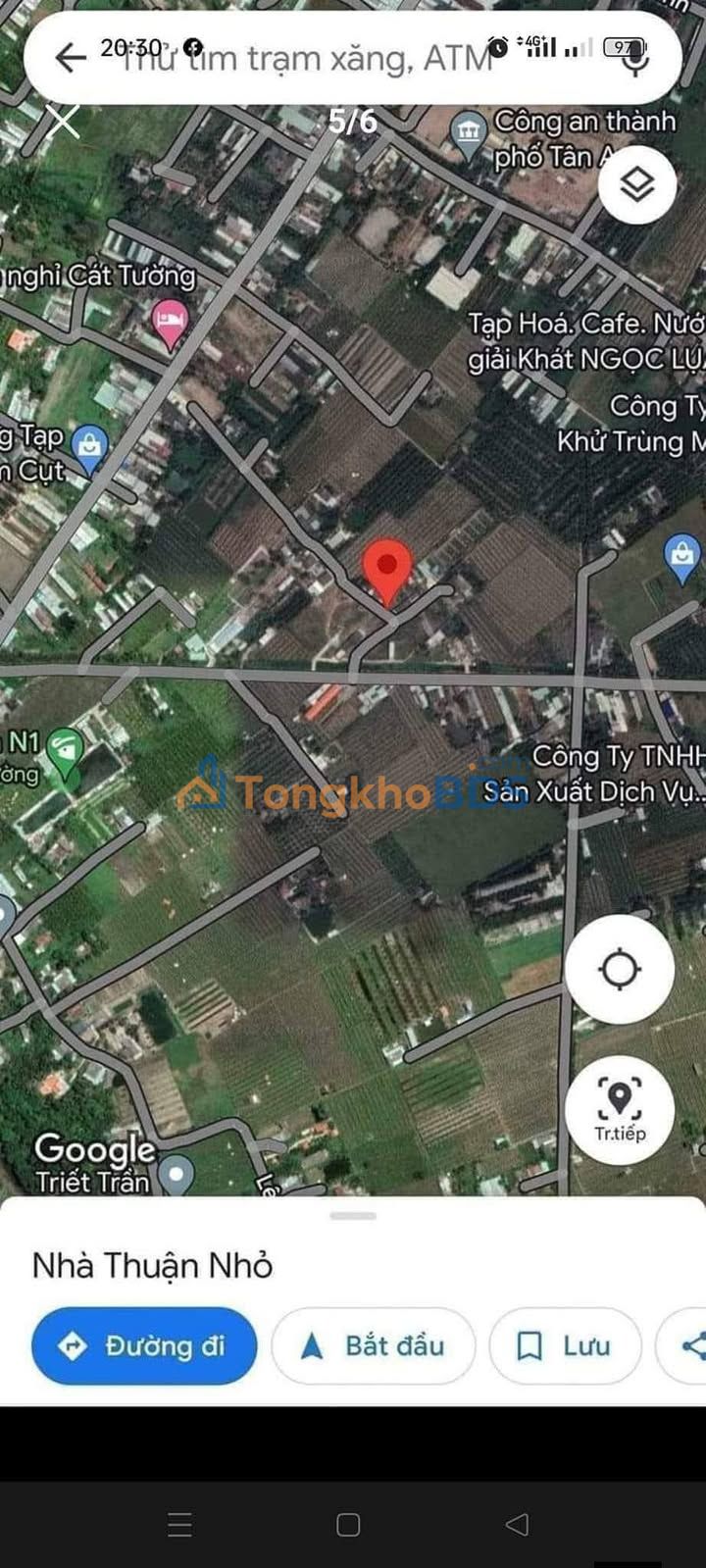Open the Tr.tiếp live view button
The width and height of the screenshot is (706, 1568).
(619, 1109)
